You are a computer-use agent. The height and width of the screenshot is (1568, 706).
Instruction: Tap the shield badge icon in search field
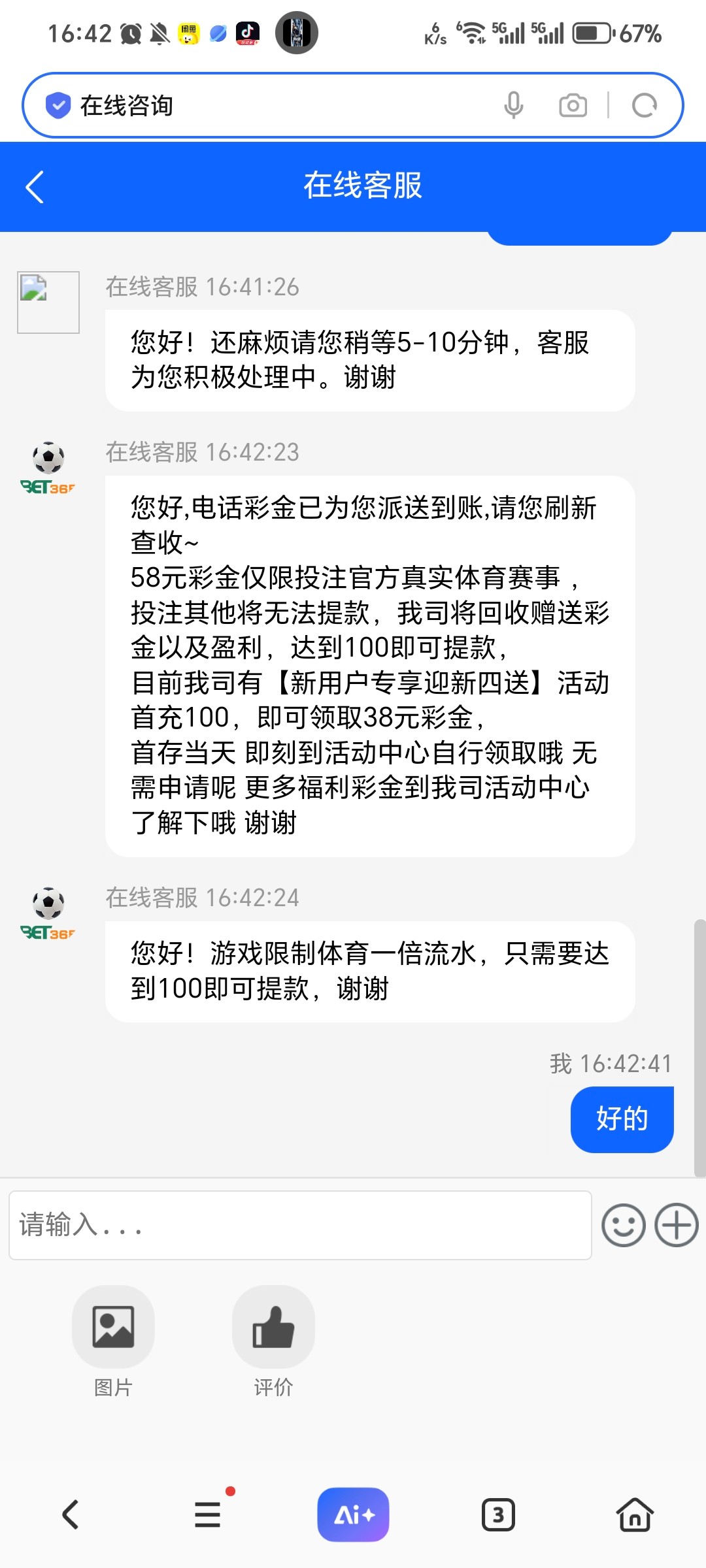coord(58,105)
